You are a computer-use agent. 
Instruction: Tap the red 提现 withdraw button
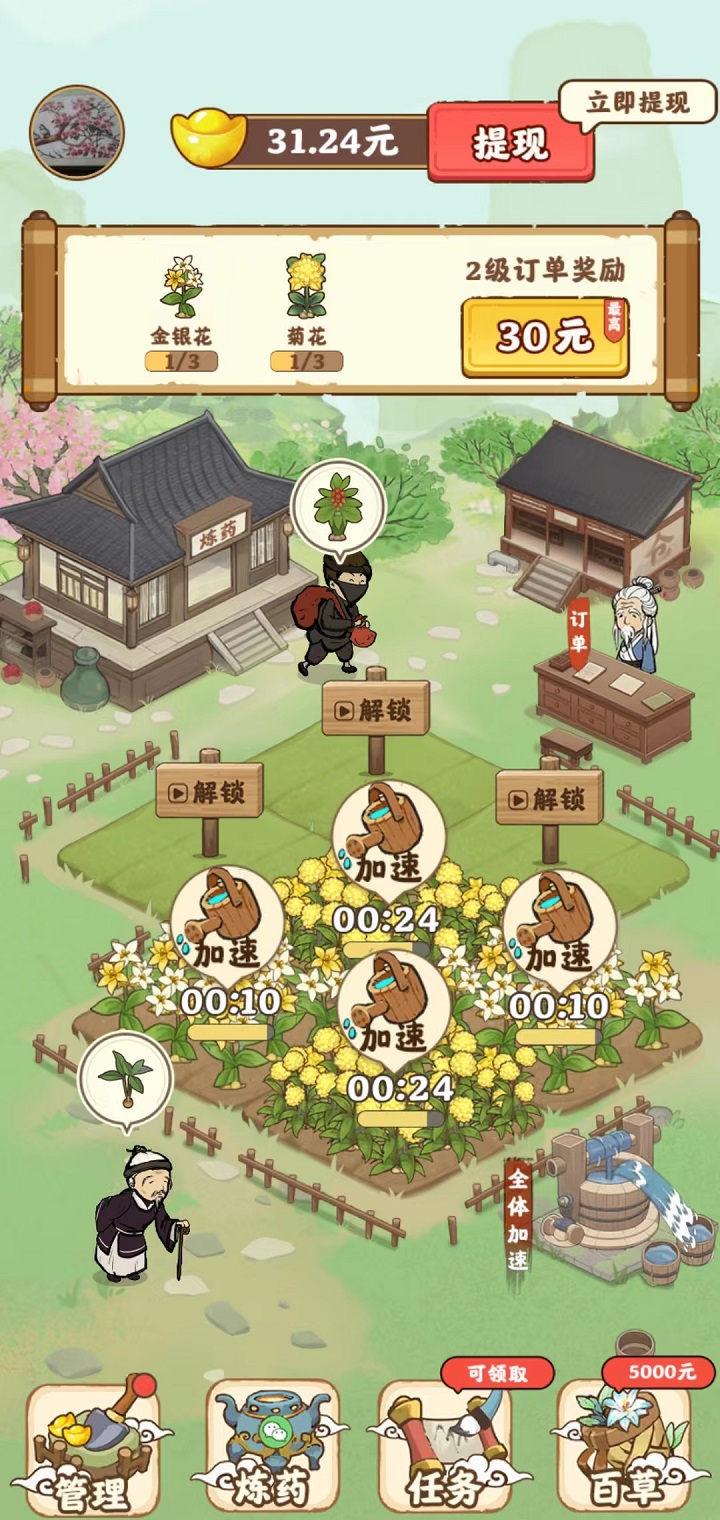511,144
